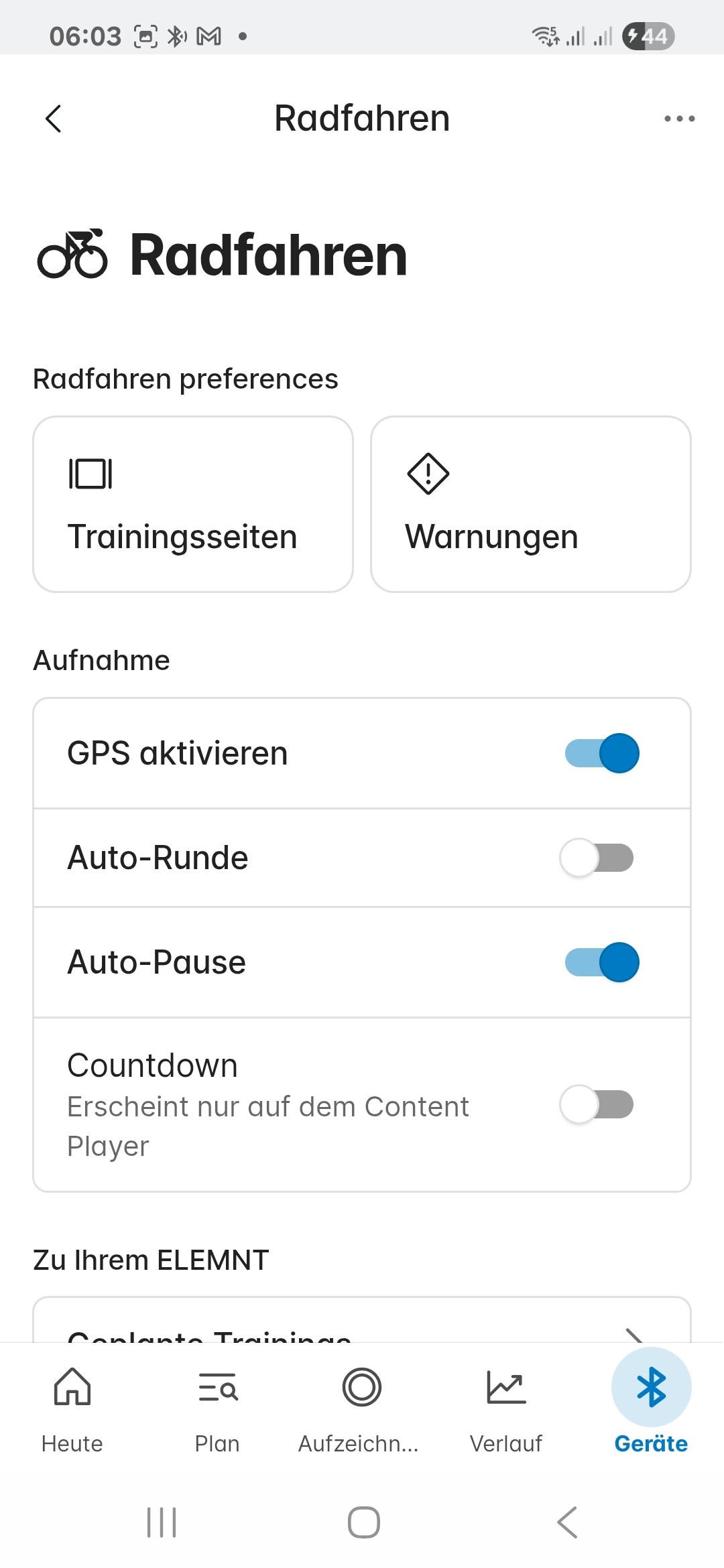The width and height of the screenshot is (724, 1568).
Task: Show recent apps from the navigation bar
Action: pos(162,1522)
